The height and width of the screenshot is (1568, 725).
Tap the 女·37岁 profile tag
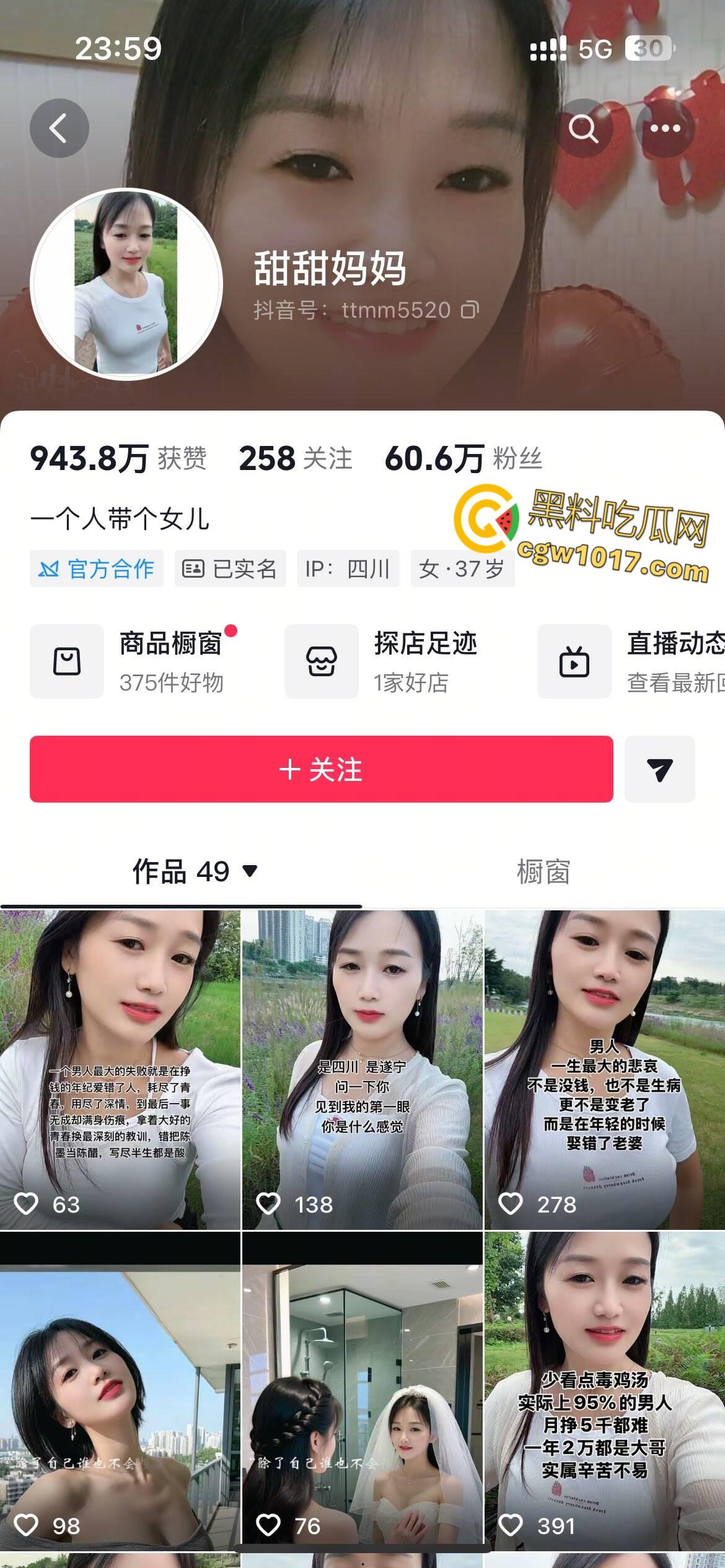(x=461, y=569)
